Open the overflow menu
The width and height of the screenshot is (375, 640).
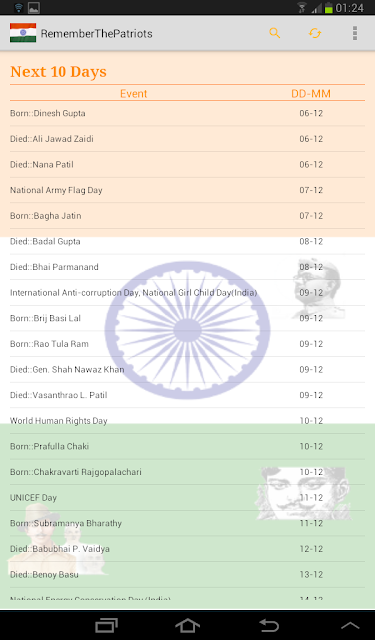(x=355, y=33)
